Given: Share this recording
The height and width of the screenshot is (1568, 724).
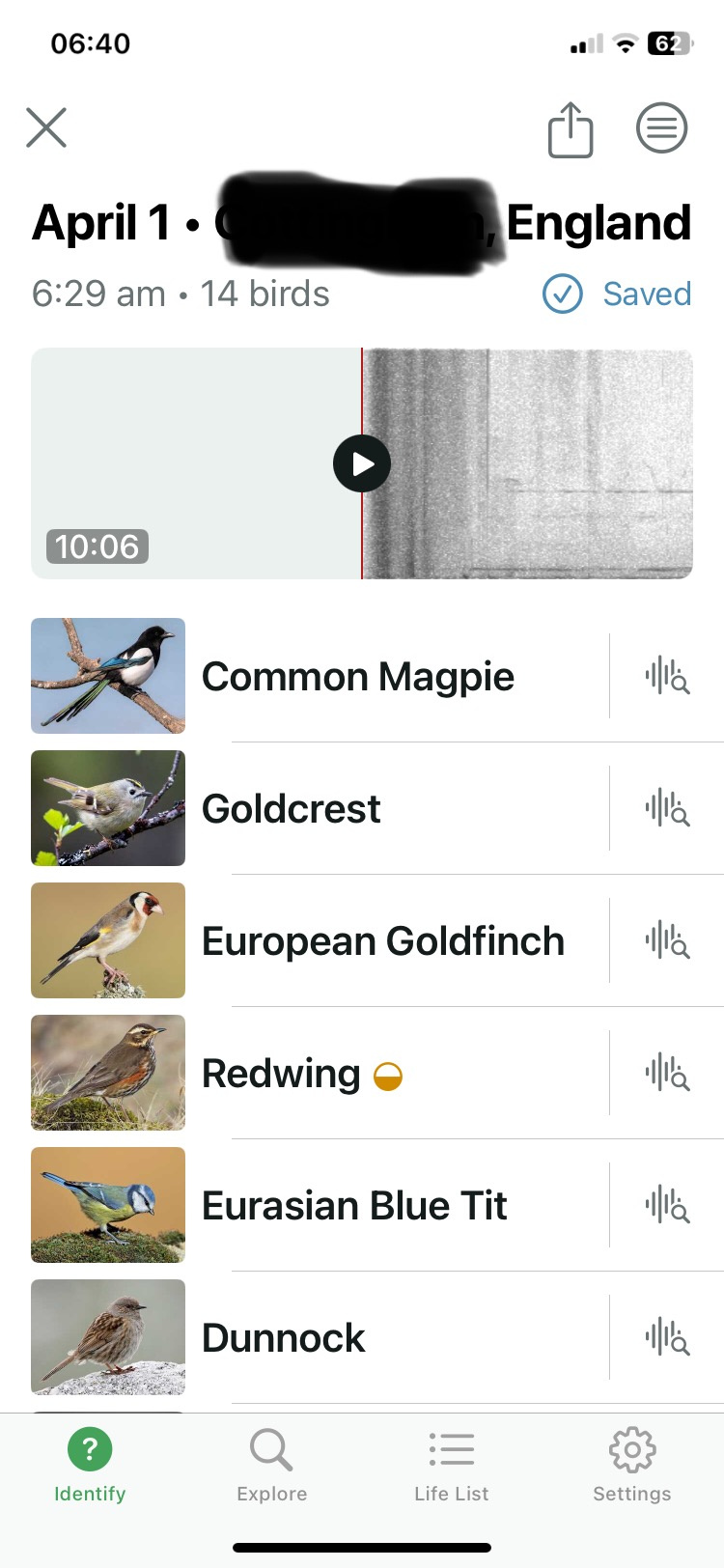Looking at the screenshot, I should tap(570, 129).
